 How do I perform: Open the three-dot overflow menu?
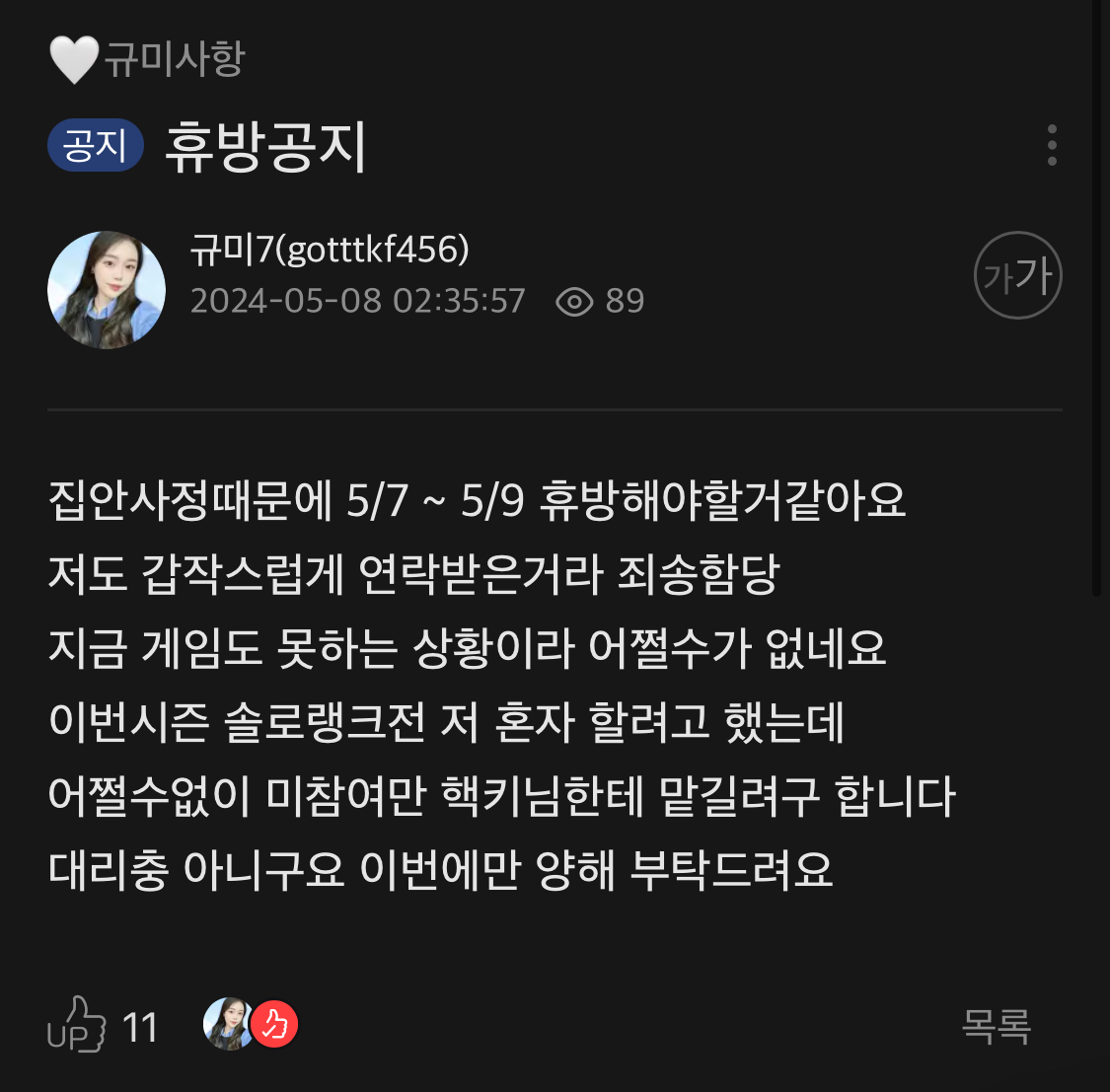(1052, 146)
